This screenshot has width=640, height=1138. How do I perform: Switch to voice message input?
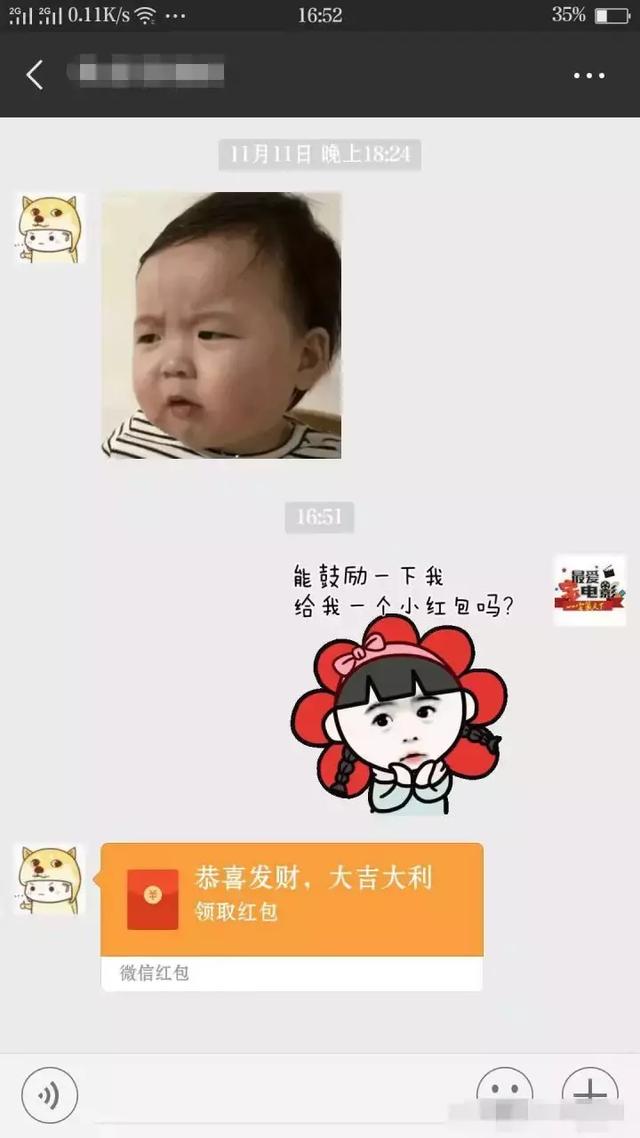pyautogui.click(x=50, y=1095)
